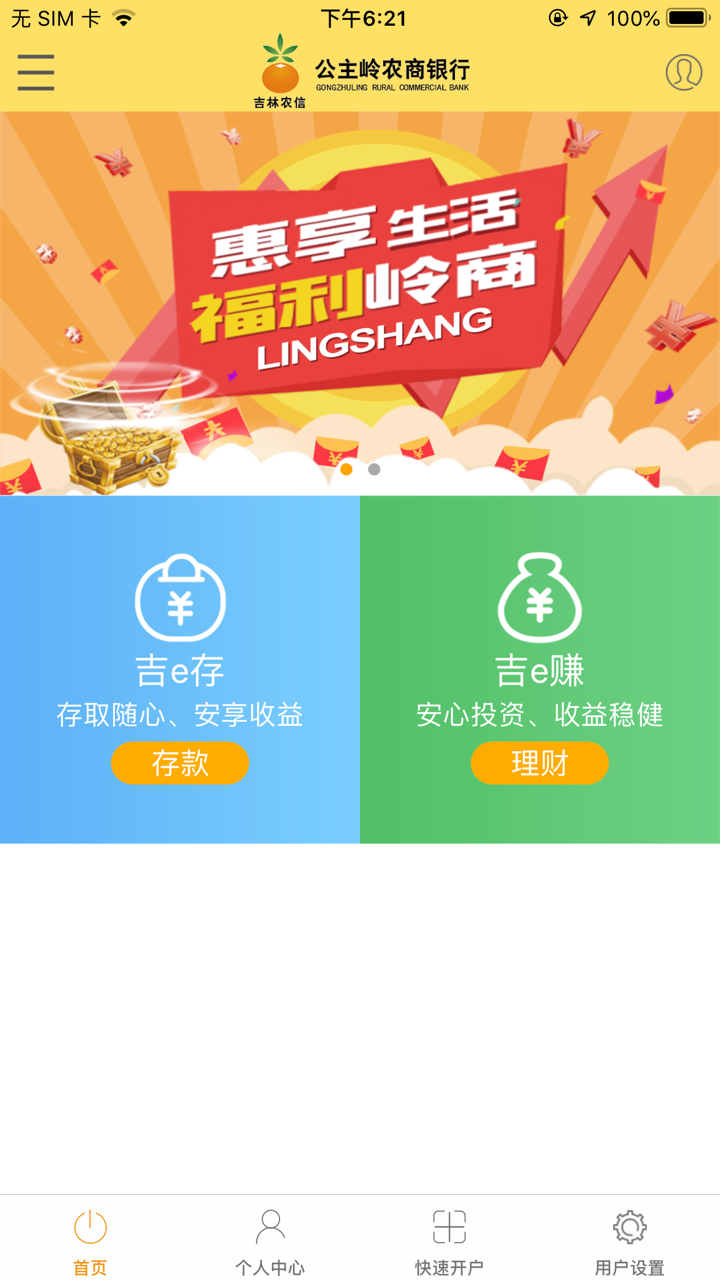Tap the 理财 wealth management button
The width and height of the screenshot is (720, 1280).
tap(540, 763)
